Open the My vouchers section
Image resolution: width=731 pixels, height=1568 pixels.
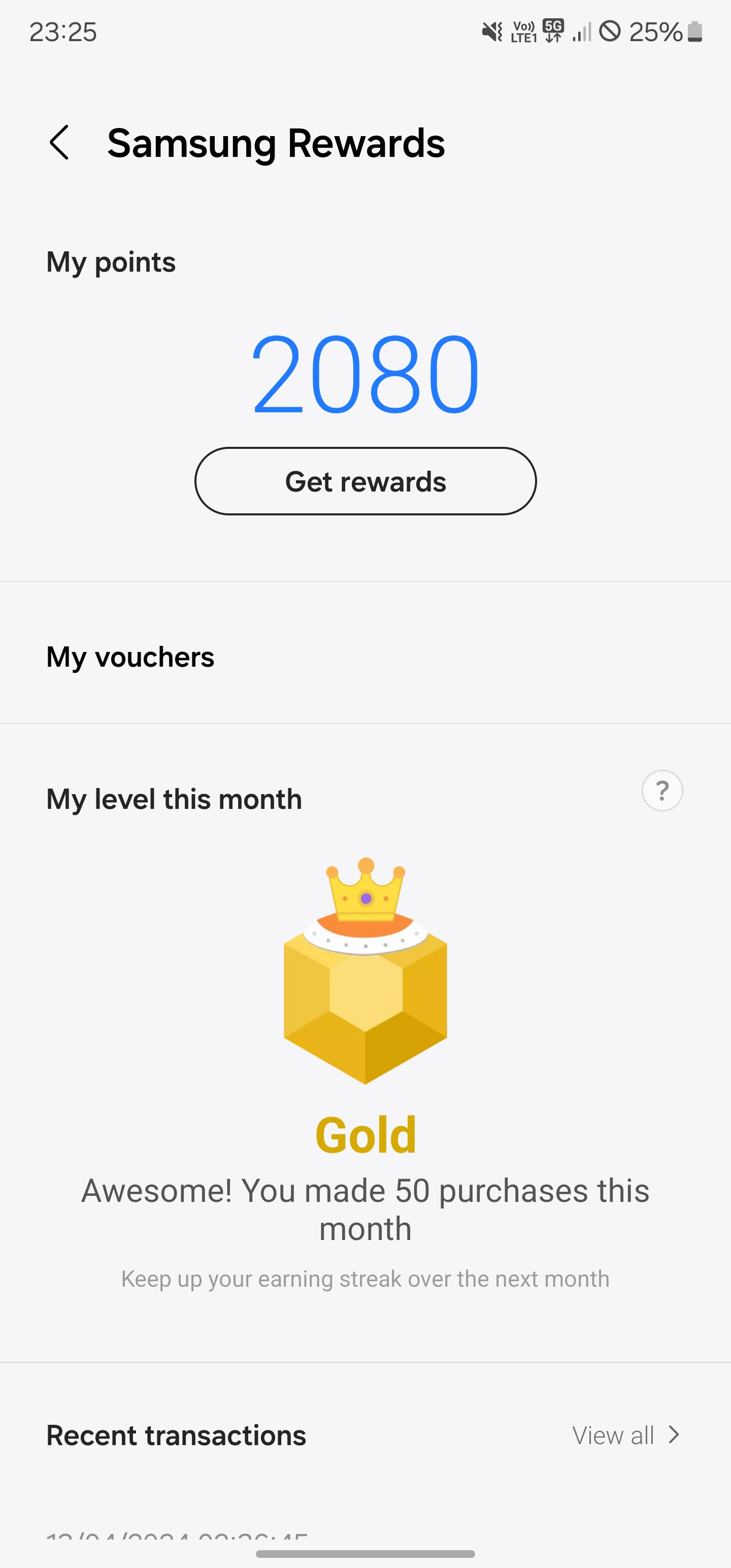[130, 657]
